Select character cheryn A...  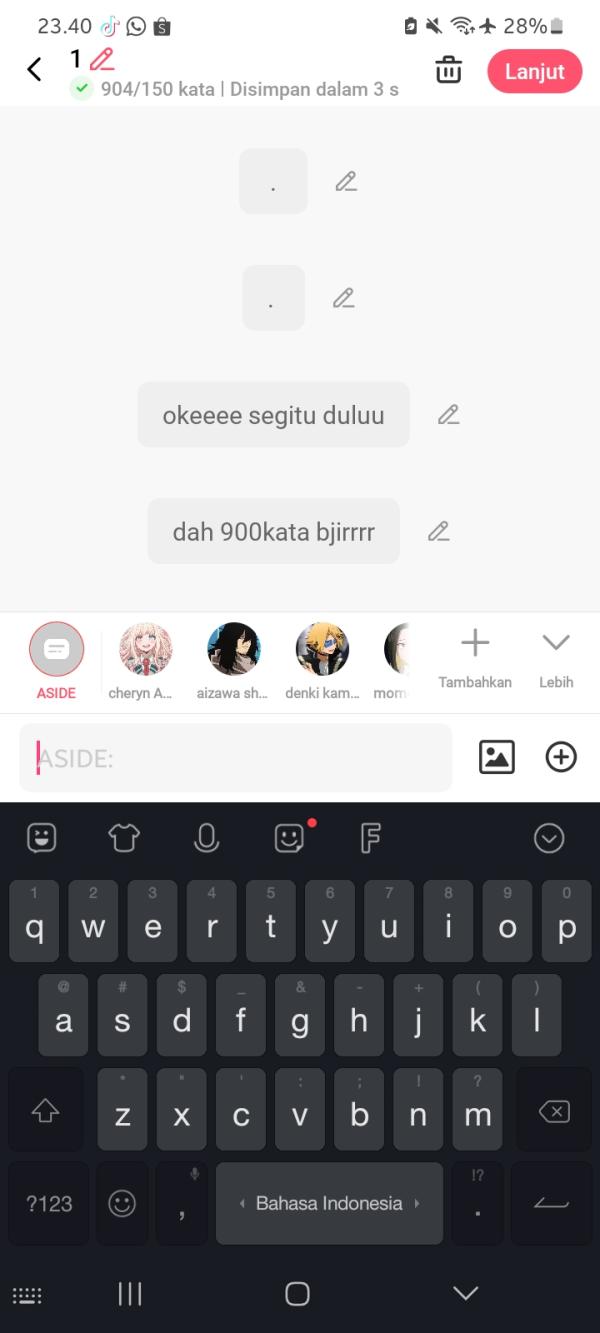click(146, 658)
